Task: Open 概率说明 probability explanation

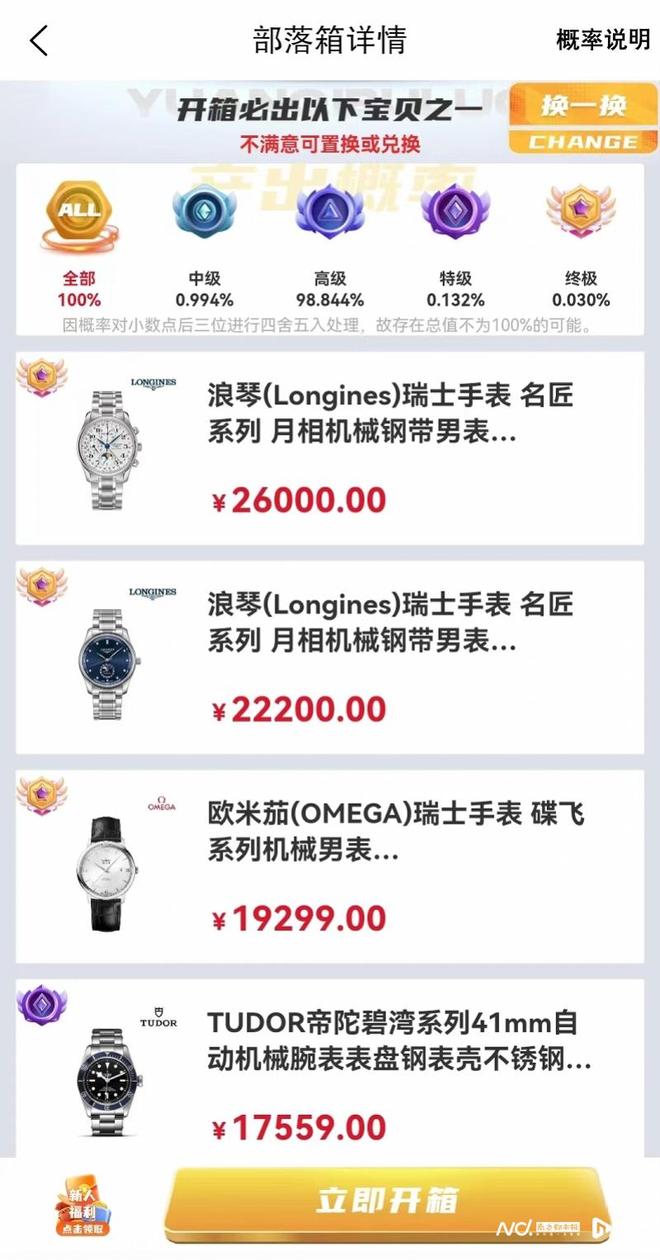Action: pos(602,40)
